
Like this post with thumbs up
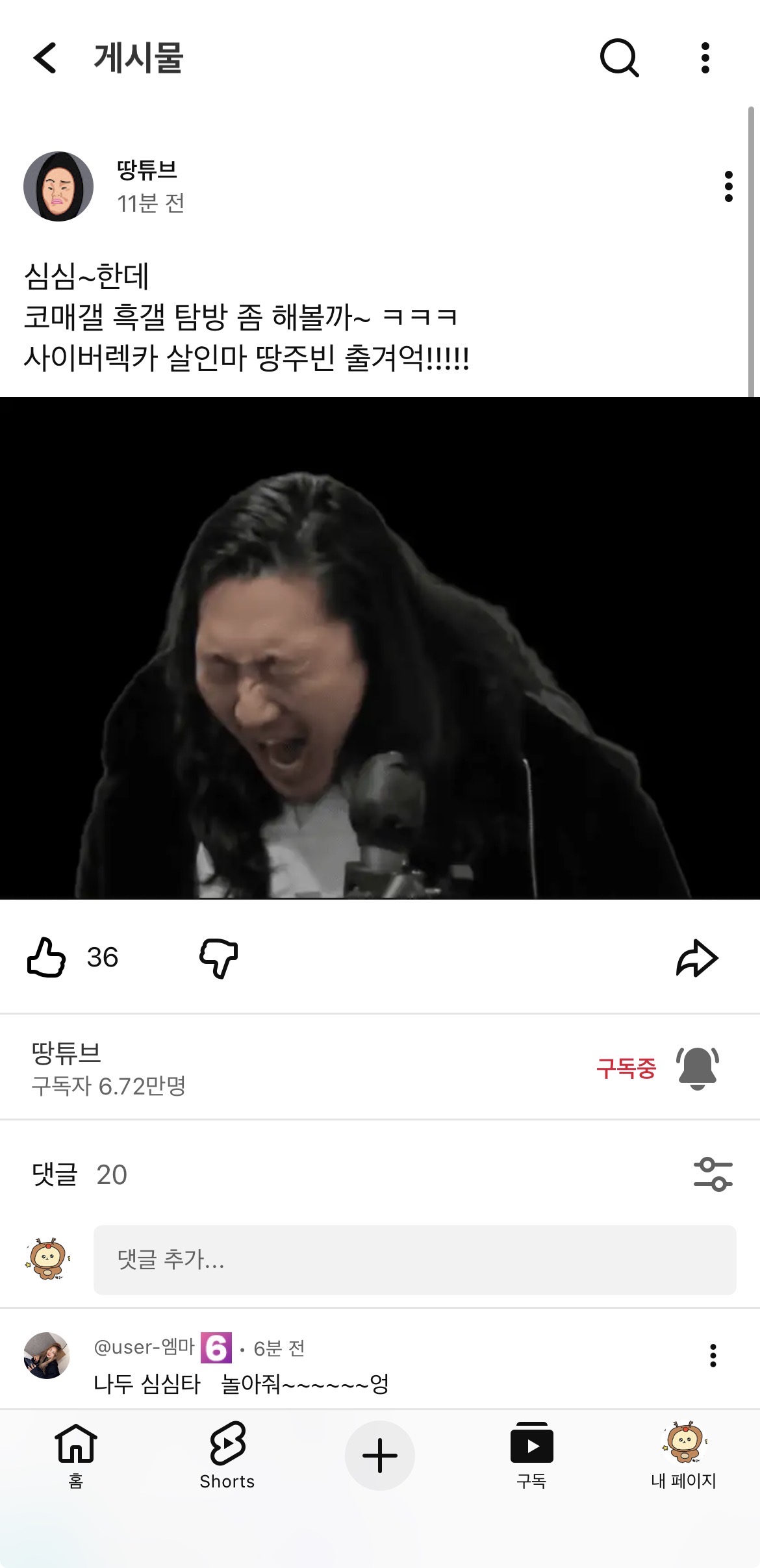pyautogui.click(x=47, y=957)
